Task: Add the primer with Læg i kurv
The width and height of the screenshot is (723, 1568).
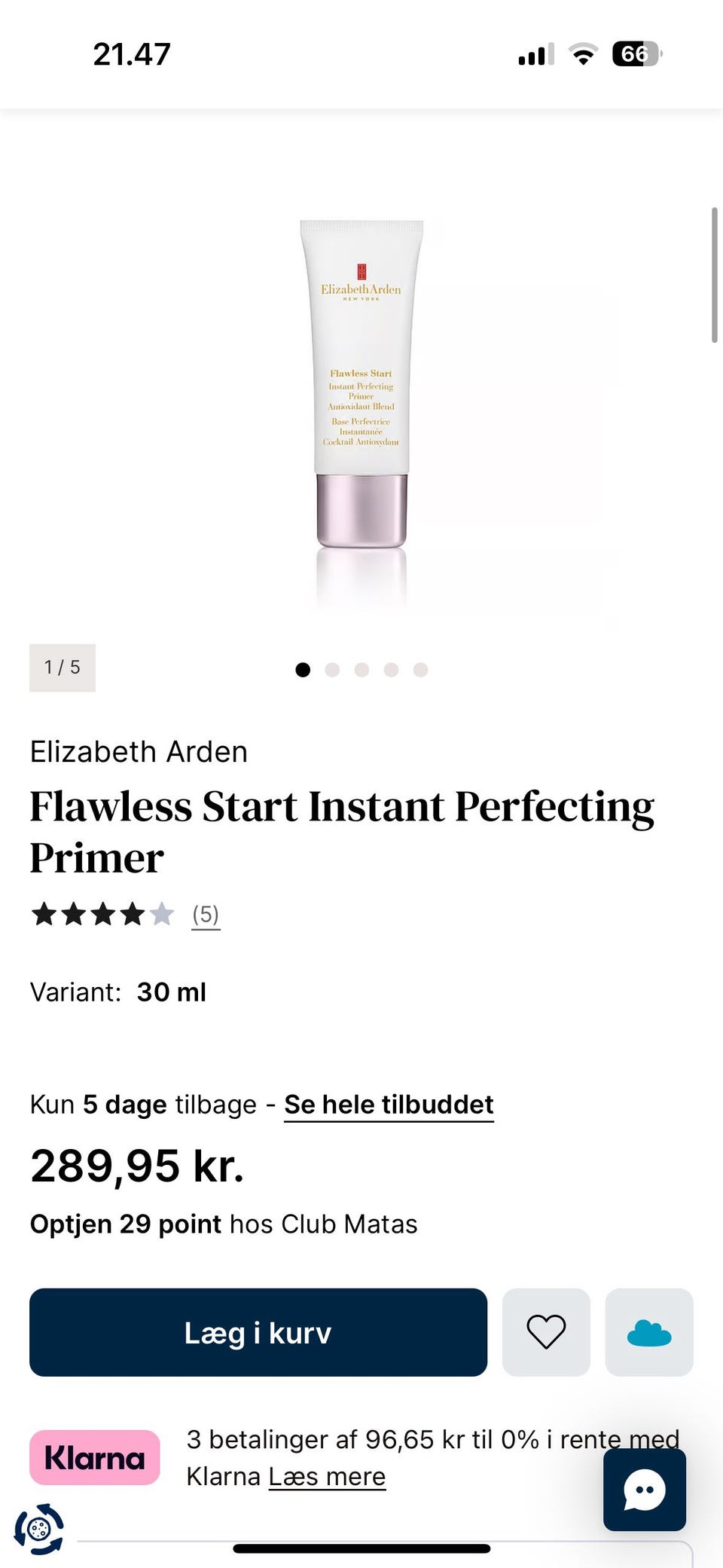Action: coord(258,1332)
